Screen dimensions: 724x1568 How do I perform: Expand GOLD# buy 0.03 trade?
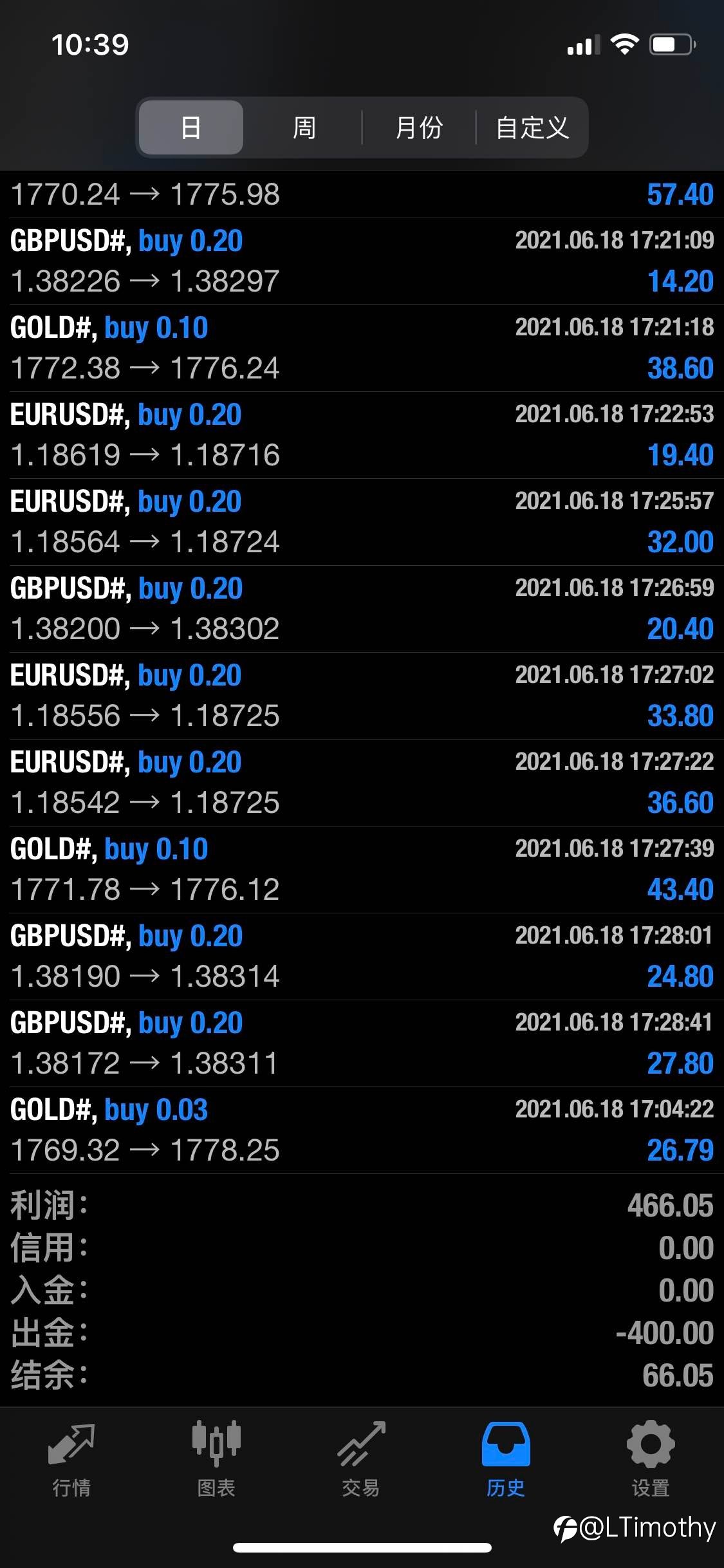tap(362, 1130)
